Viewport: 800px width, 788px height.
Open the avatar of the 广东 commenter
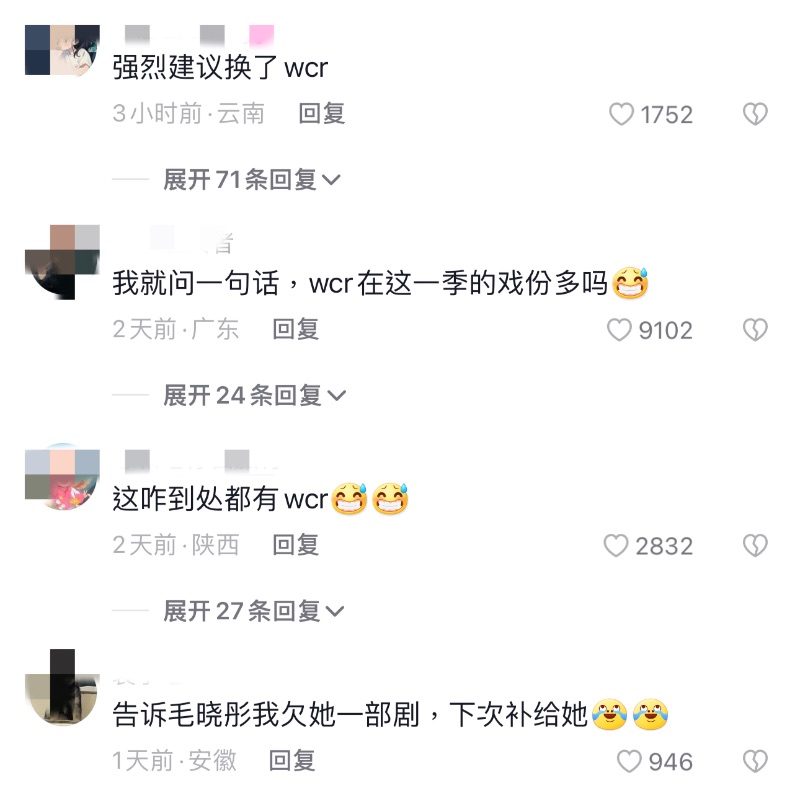click(62, 261)
